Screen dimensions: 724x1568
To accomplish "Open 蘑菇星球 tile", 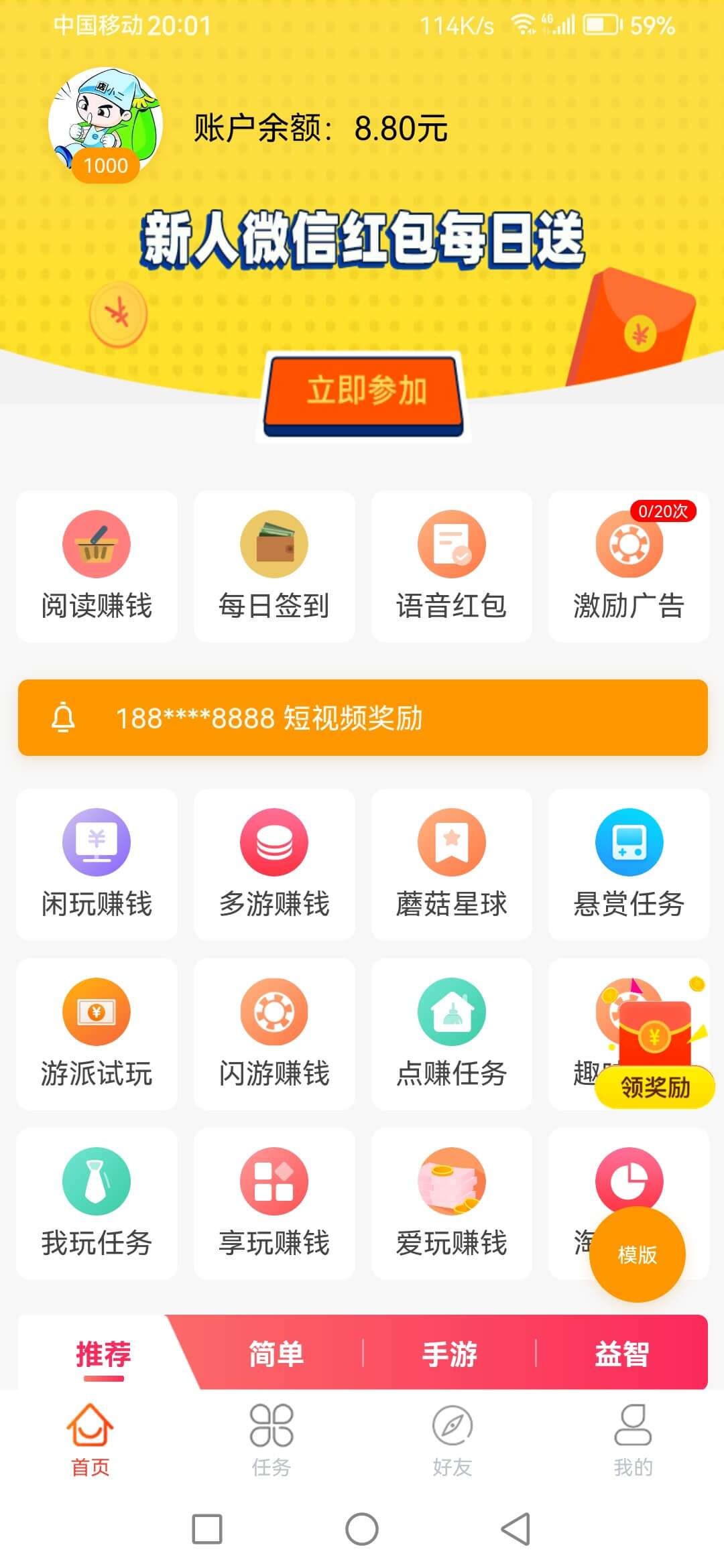I will click(451, 864).
